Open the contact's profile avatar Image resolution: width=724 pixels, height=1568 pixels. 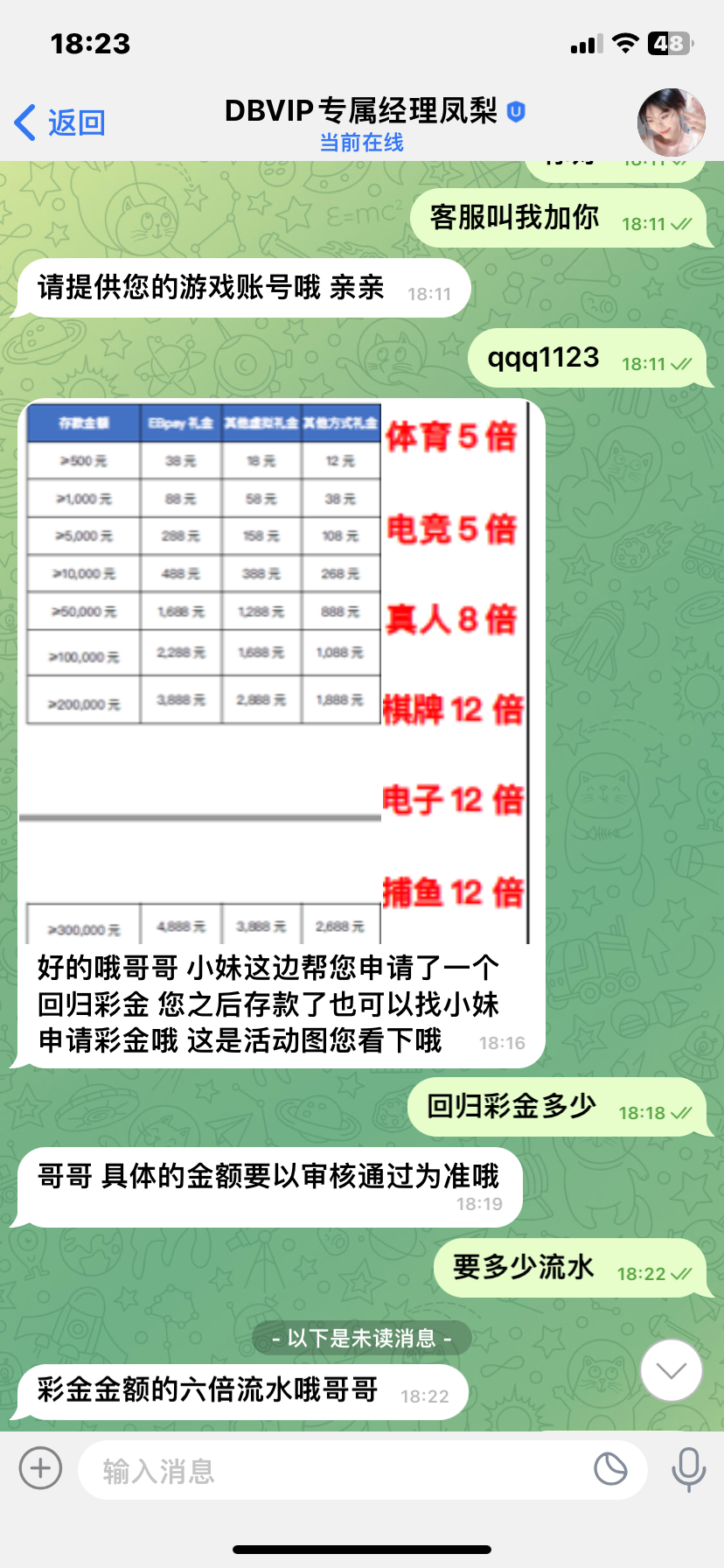[672, 122]
